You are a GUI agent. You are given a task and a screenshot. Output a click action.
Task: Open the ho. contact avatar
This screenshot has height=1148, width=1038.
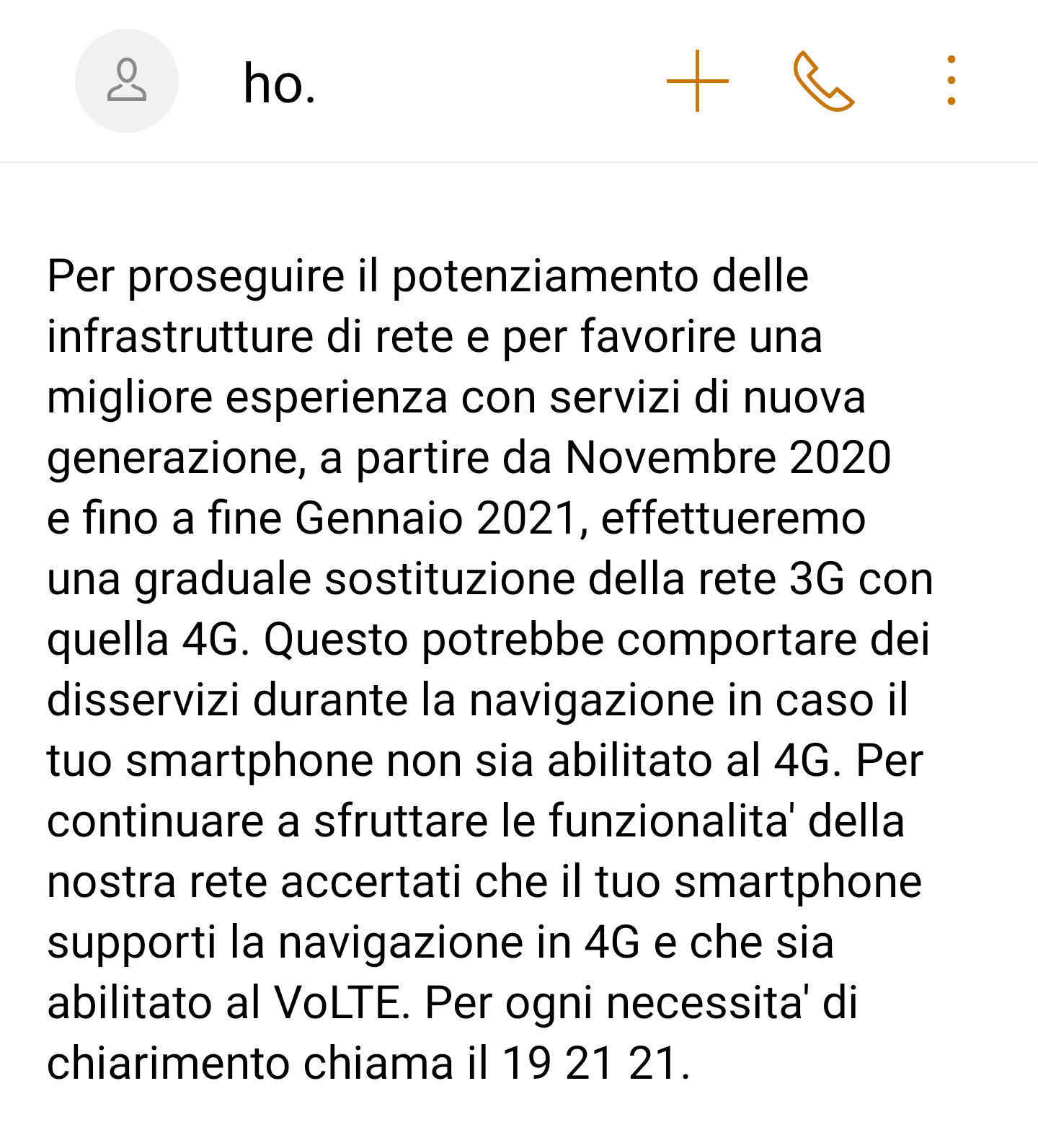click(x=127, y=81)
